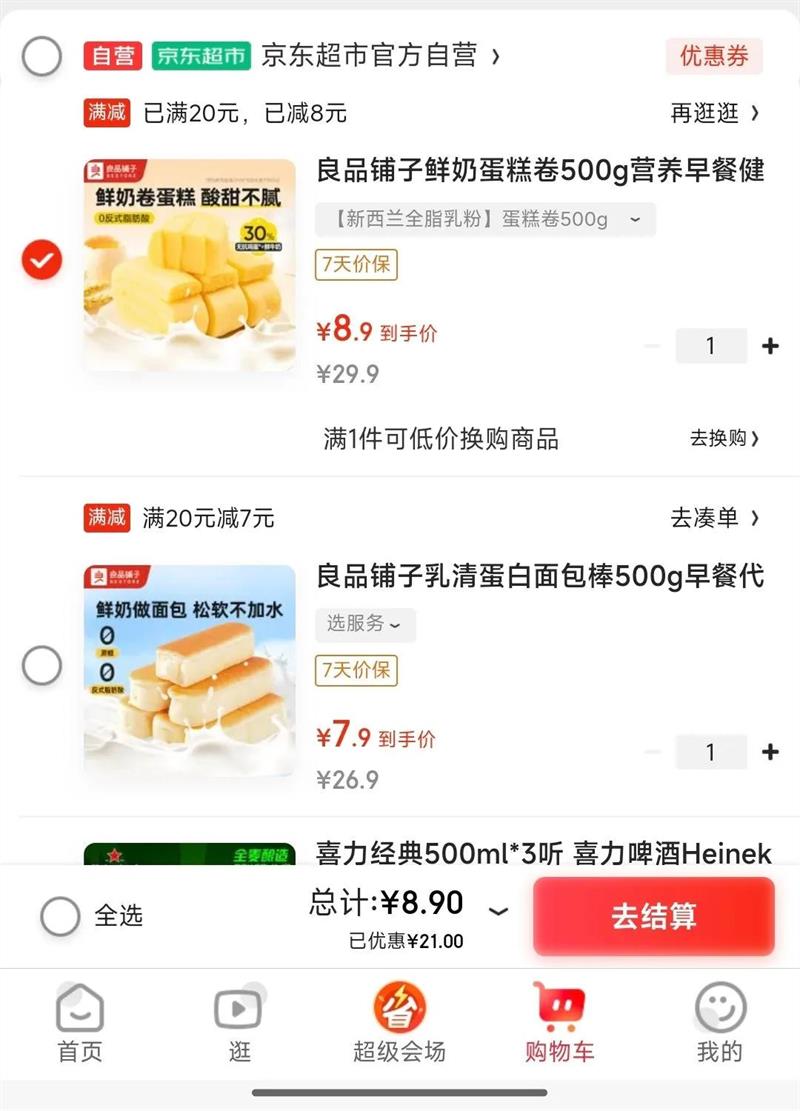Follow the 再逛逛 link

pyautogui.click(x=714, y=113)
